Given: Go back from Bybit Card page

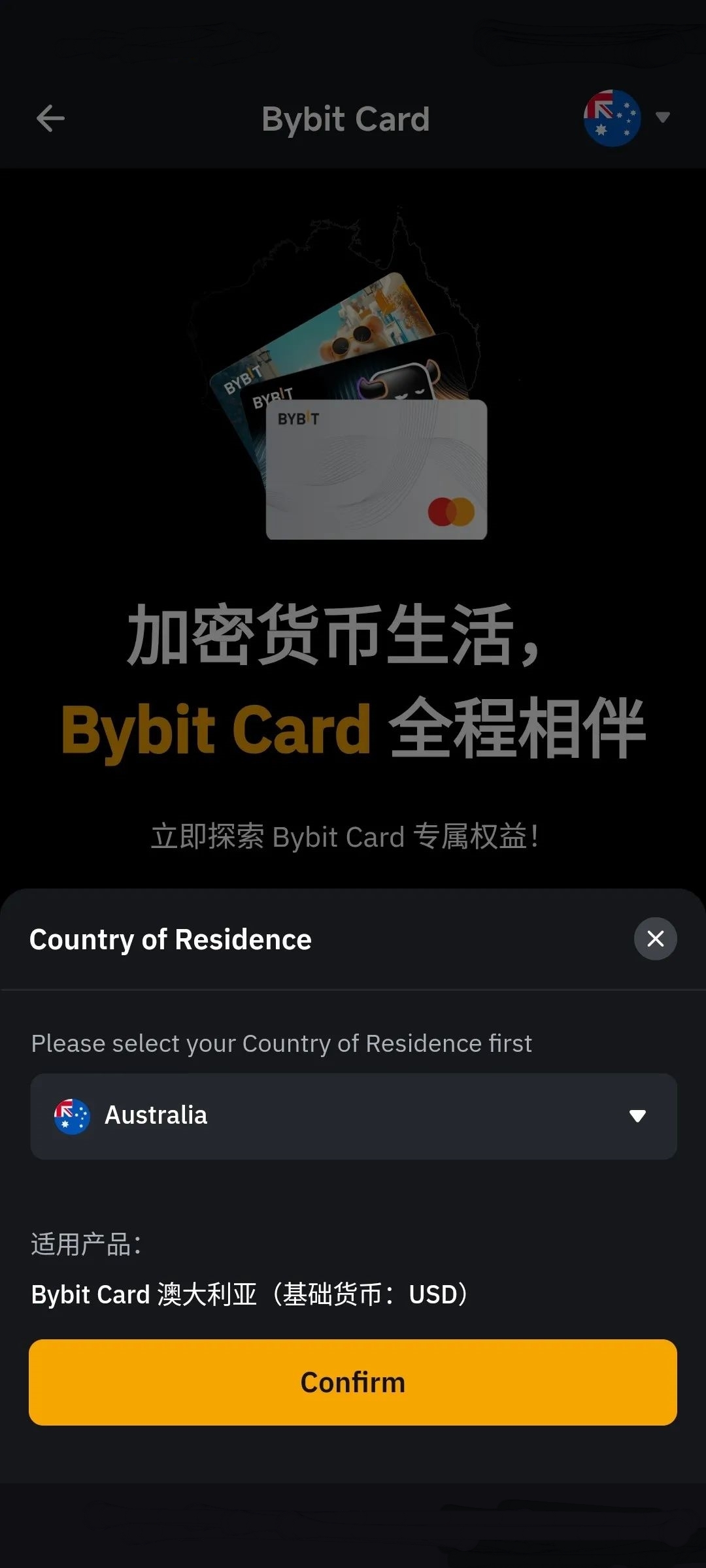Looking at the screenshot, I should pyautogui.click(x=50, y=118).
